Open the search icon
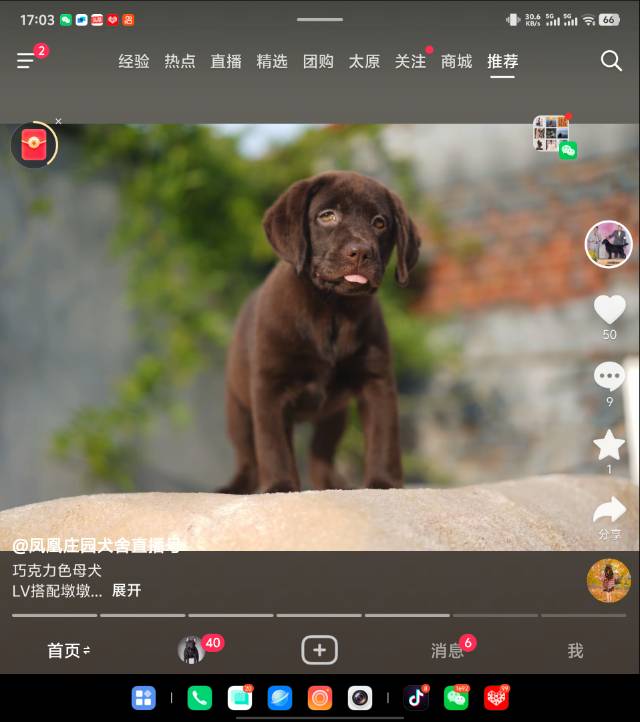Viewport: 640px width, 722px height. pyautogui.click(x=611, y=61)
